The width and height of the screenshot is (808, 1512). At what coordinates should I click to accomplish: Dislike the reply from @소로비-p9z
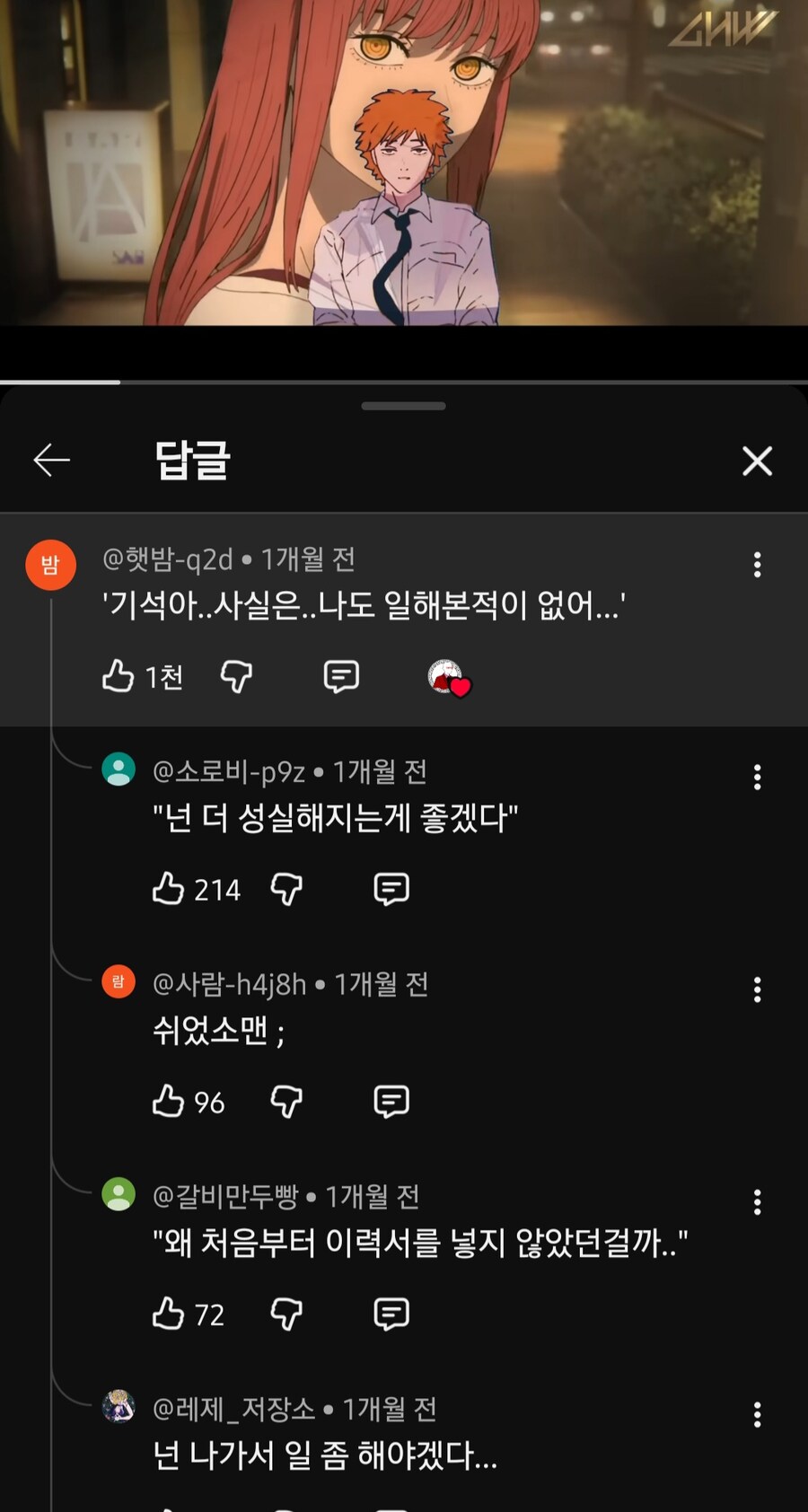(x=285, y=890)
